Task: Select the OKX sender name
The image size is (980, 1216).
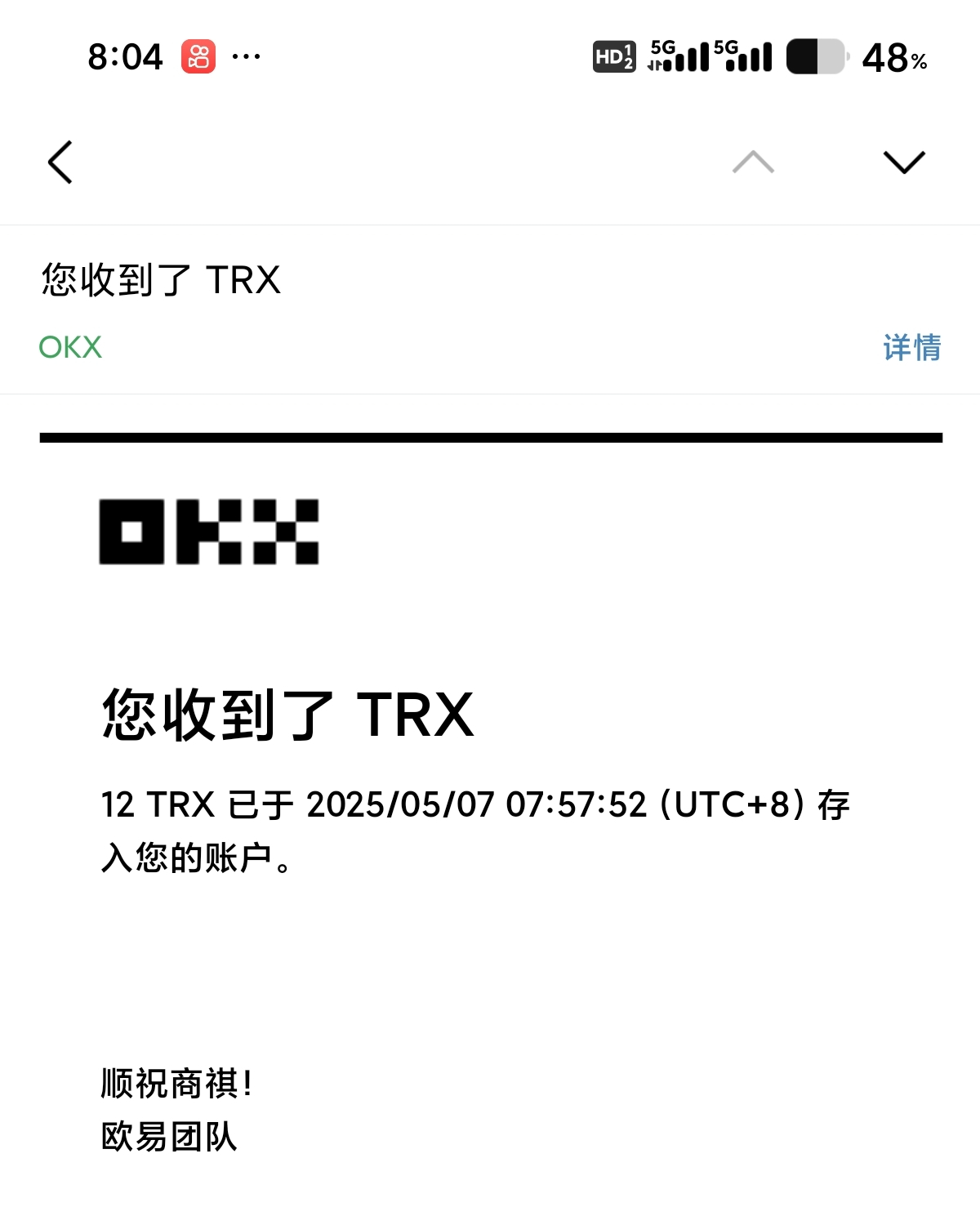Action: coord(70,348)
